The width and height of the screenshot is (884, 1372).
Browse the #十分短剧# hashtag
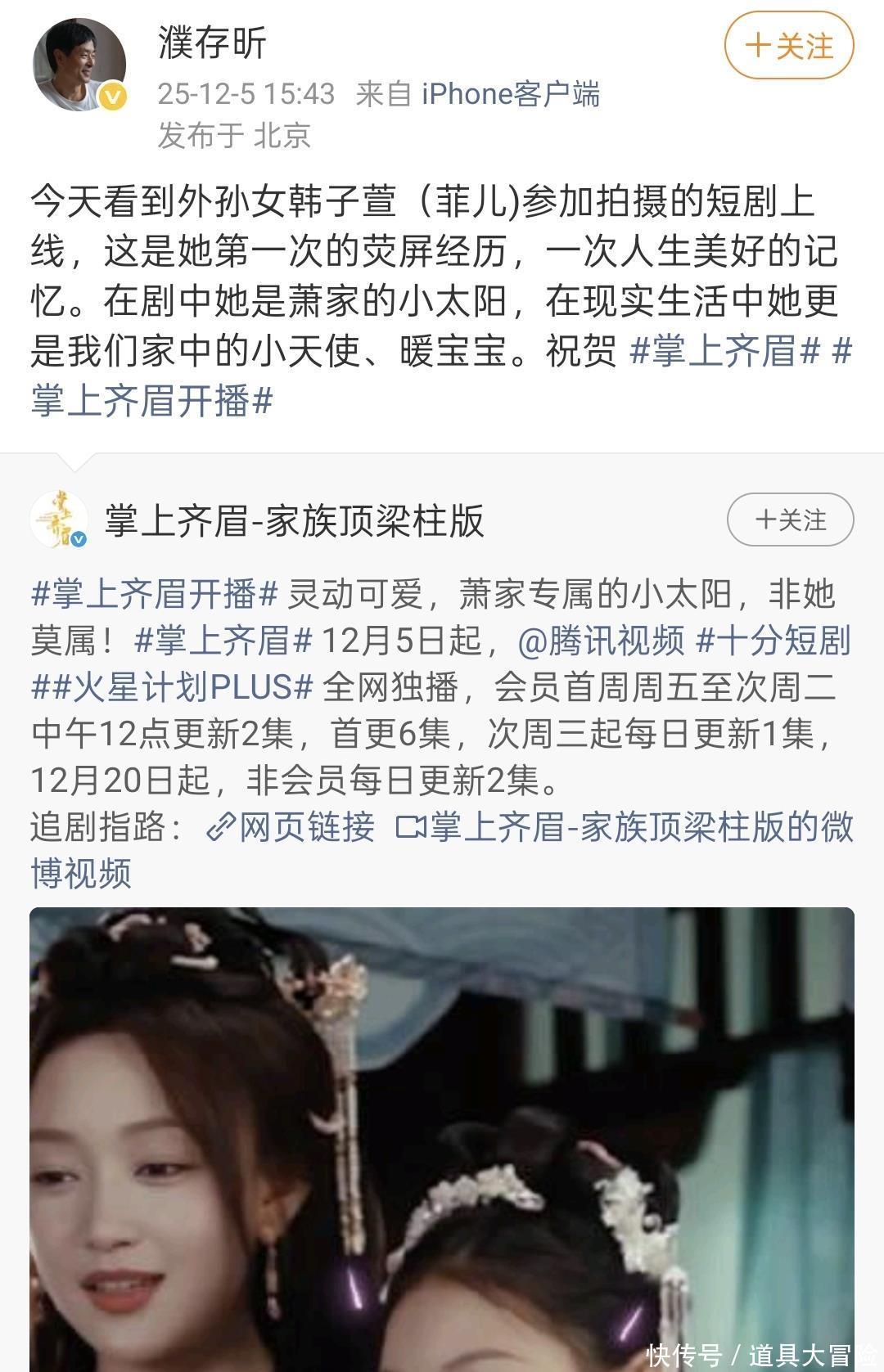773,640
